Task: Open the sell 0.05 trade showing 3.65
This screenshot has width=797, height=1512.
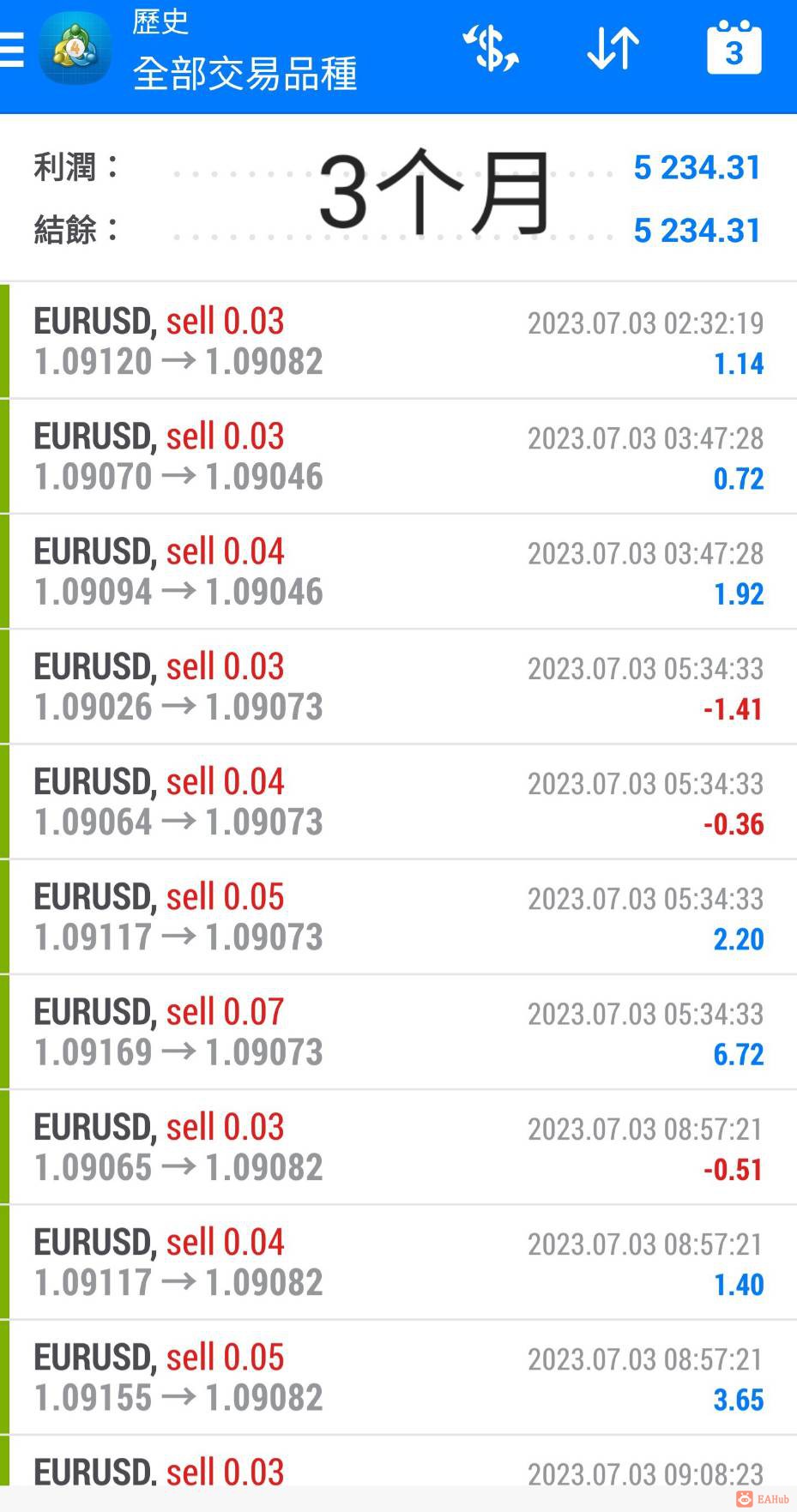Action: click(399, 1376)
